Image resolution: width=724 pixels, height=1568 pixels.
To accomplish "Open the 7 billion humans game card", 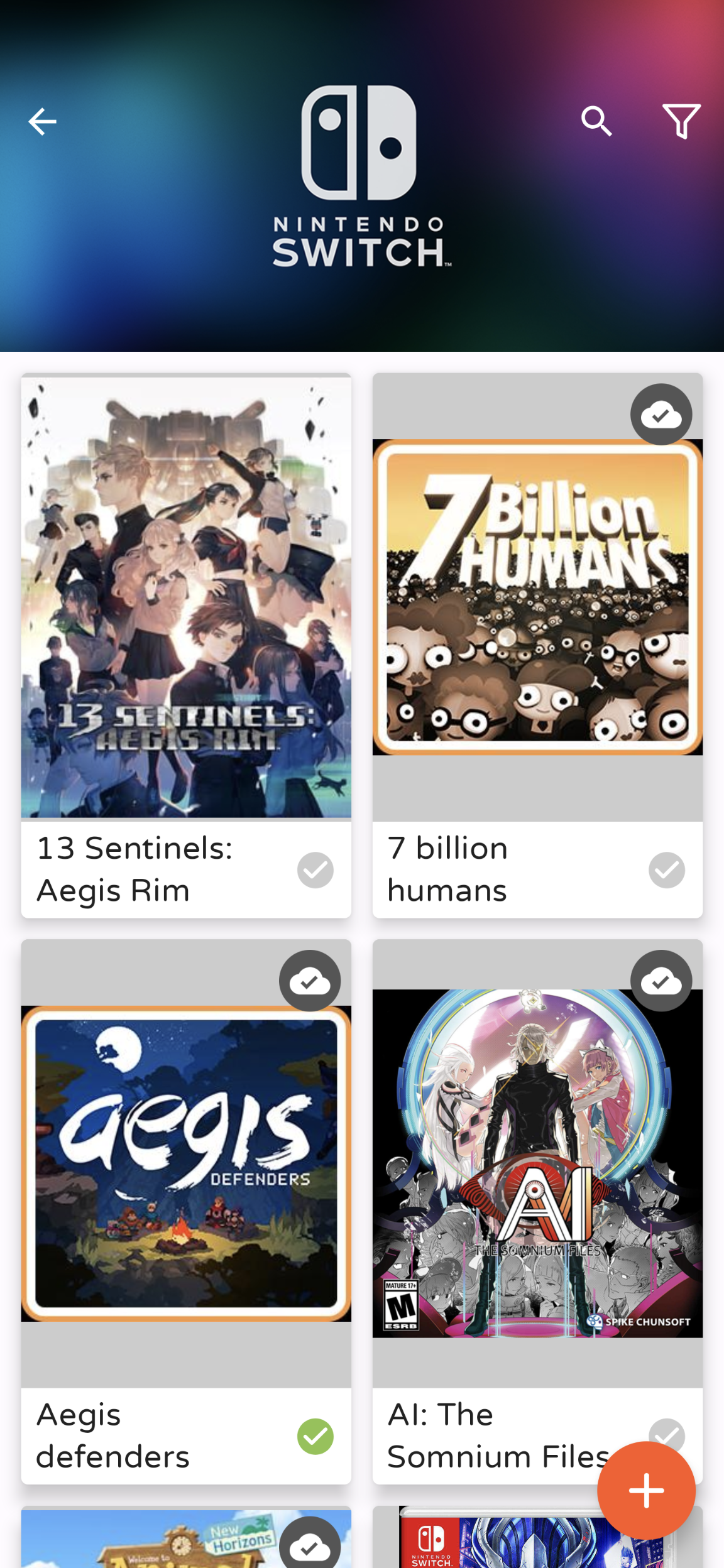I will (537, 597).
